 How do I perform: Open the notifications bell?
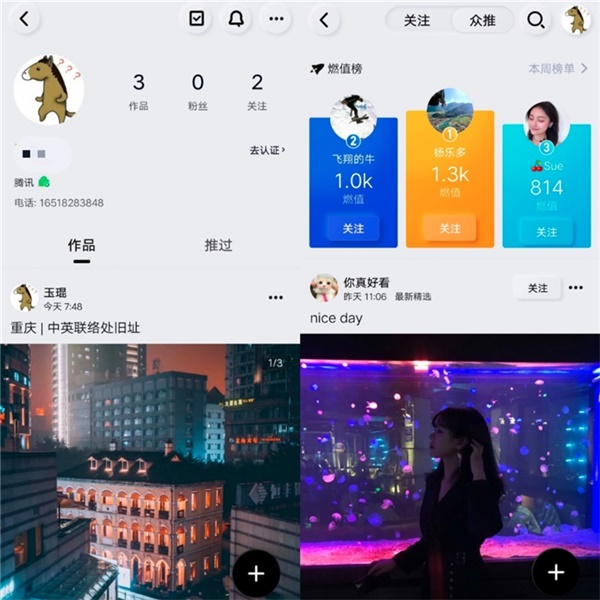tap(236, 19)
